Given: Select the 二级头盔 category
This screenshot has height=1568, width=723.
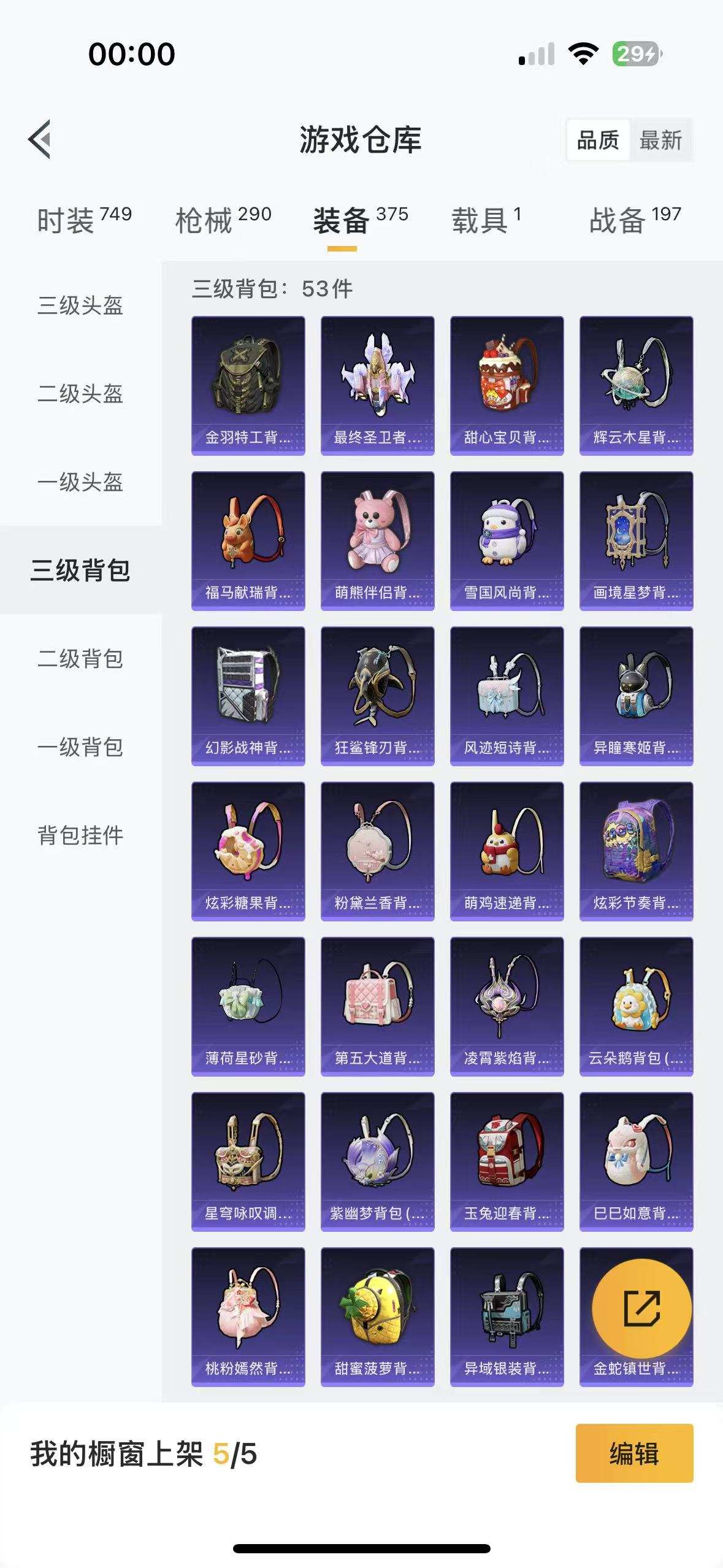Looking at the screenshot, I should pos(80,394).
